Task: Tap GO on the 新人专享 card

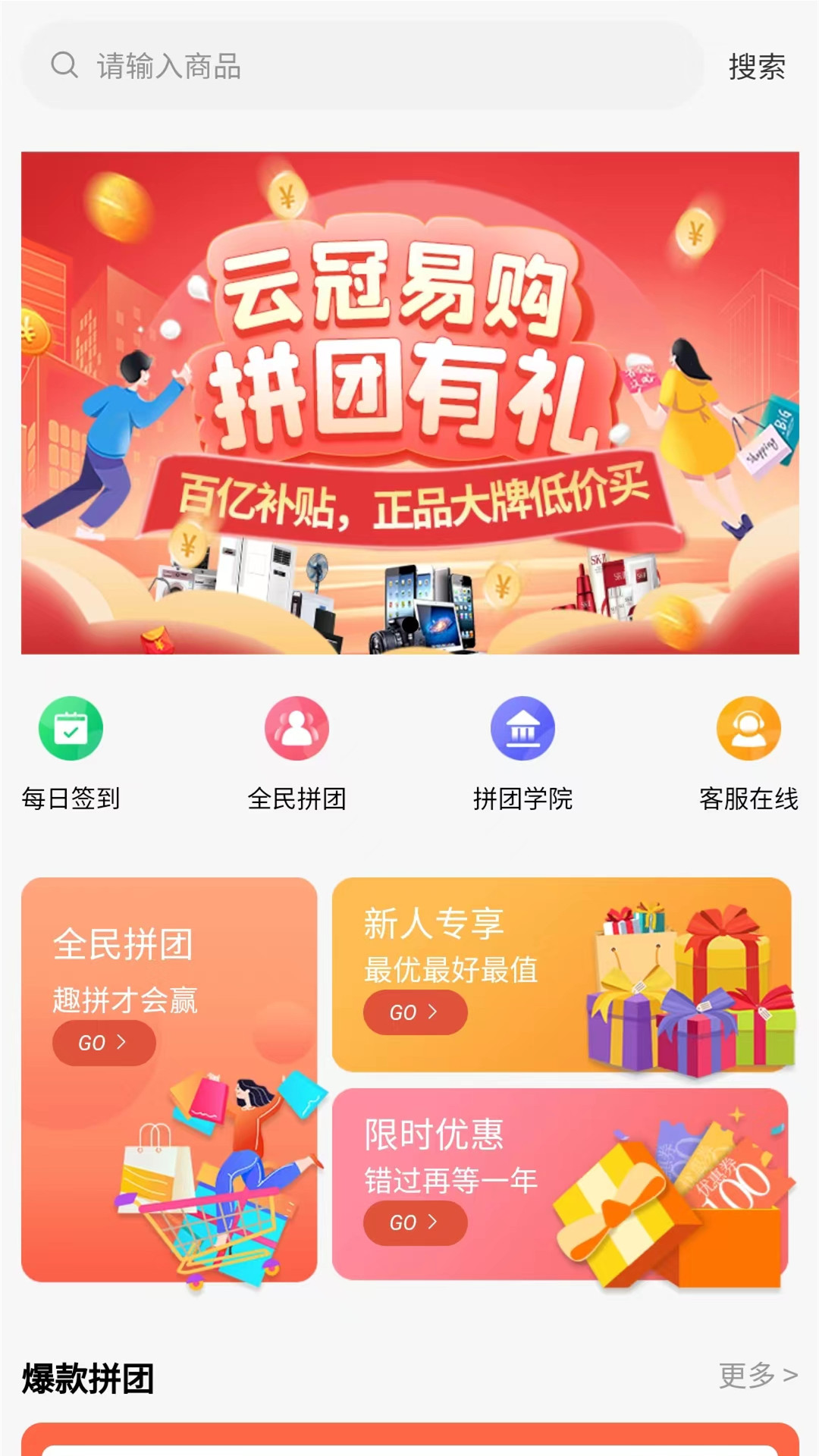Action: click(415, 1012)
